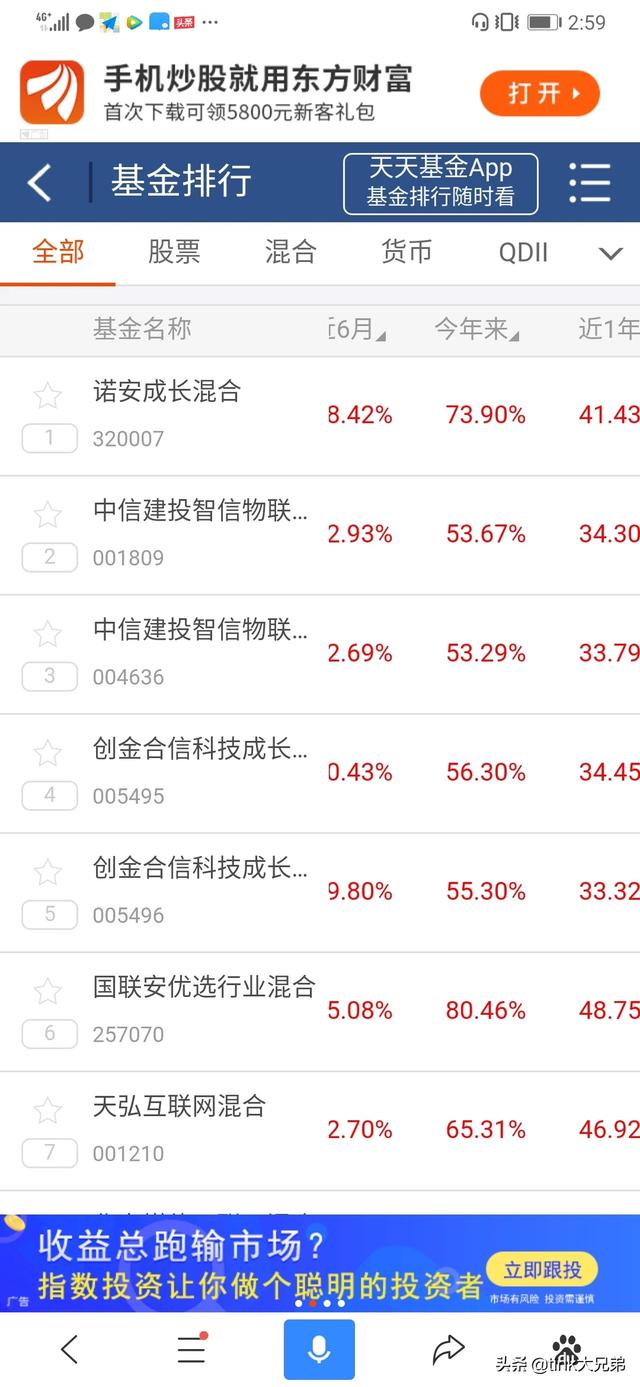Add 天弘互联网混合 to favorites
Viewport: 640px width, 1387px height.
[x=48, y=1110]
